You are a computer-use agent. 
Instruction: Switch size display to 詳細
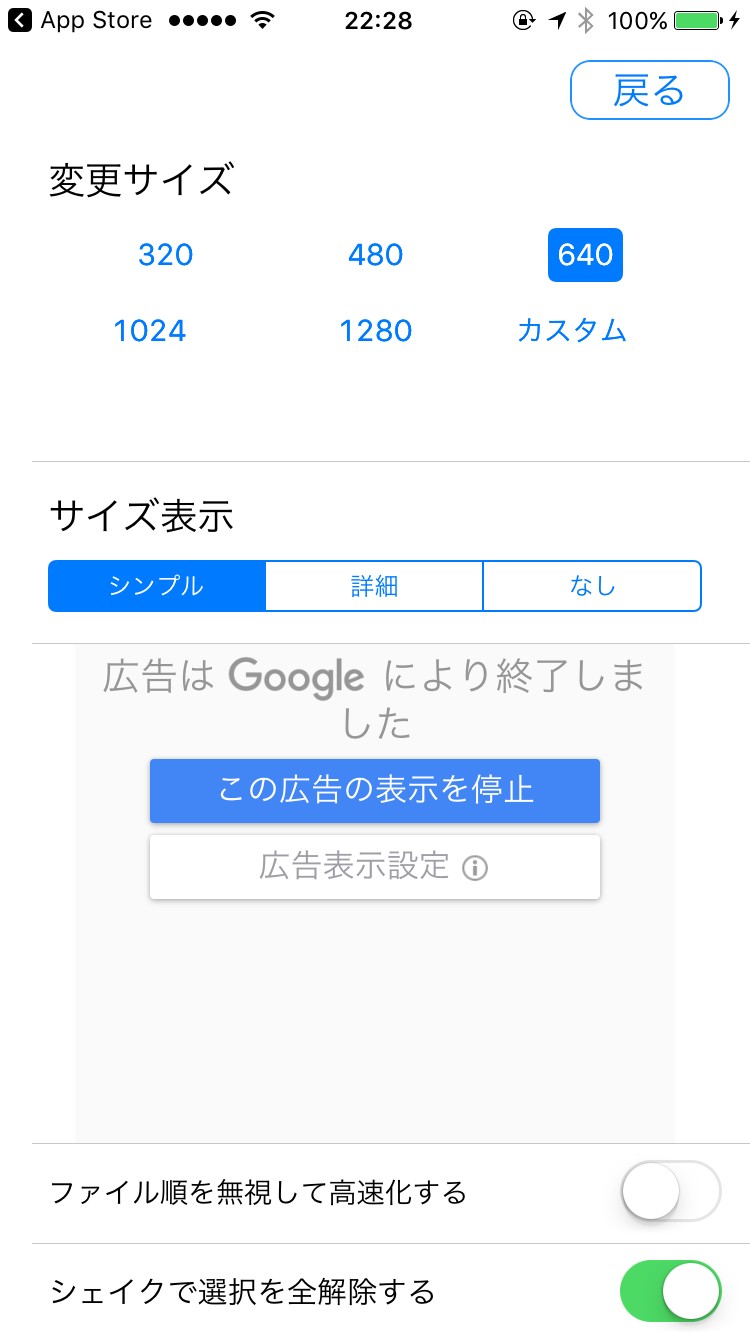click(x=374, y=586)
